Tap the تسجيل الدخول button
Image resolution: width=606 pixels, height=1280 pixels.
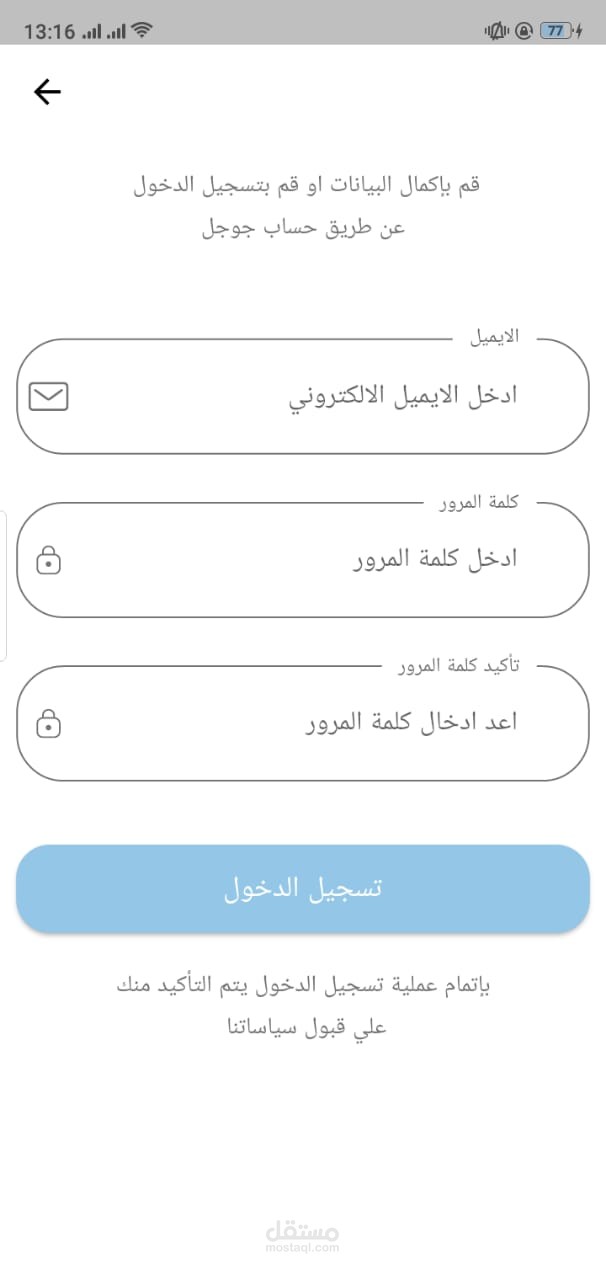point(303,889)
